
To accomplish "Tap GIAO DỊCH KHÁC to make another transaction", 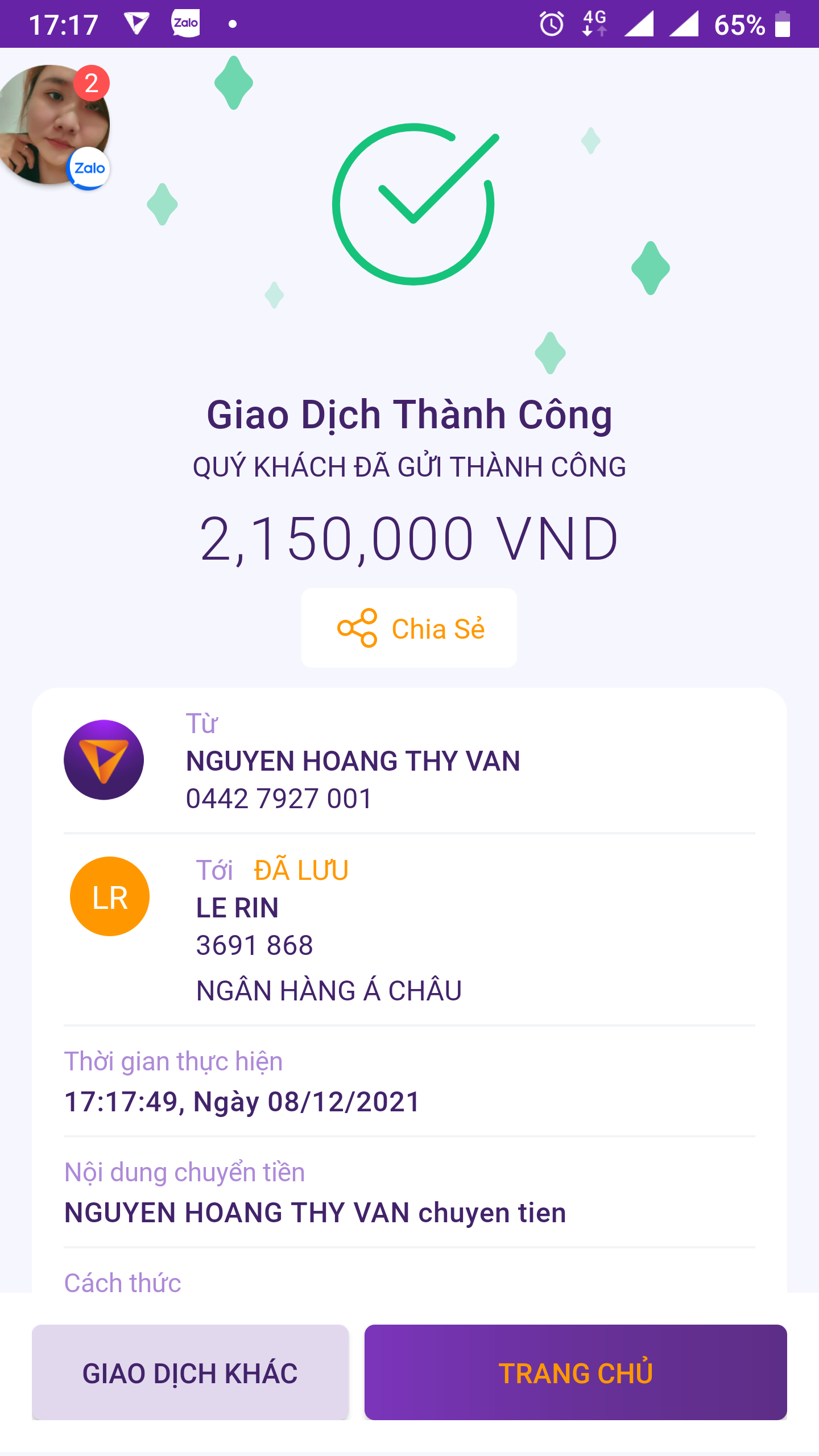I will (x=190, y=1373).
